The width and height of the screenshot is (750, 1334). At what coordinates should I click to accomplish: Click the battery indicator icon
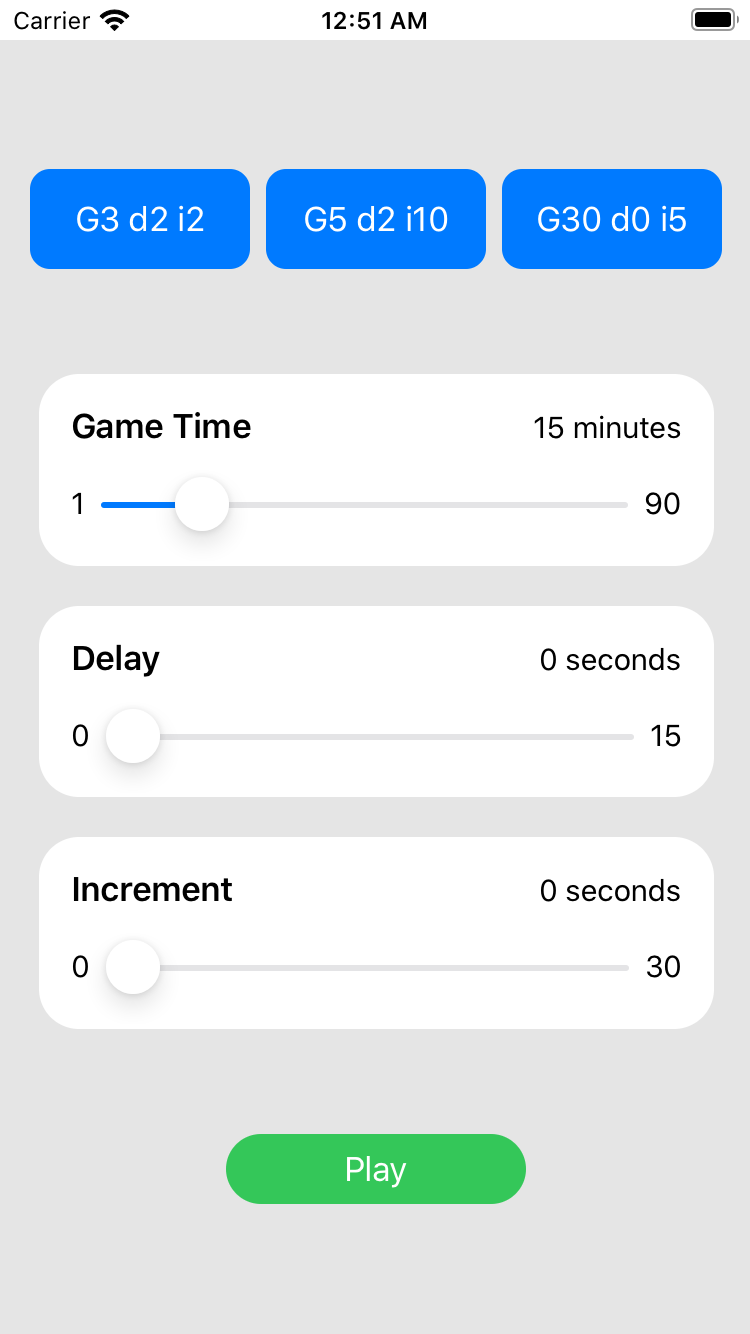pos(714,19)
